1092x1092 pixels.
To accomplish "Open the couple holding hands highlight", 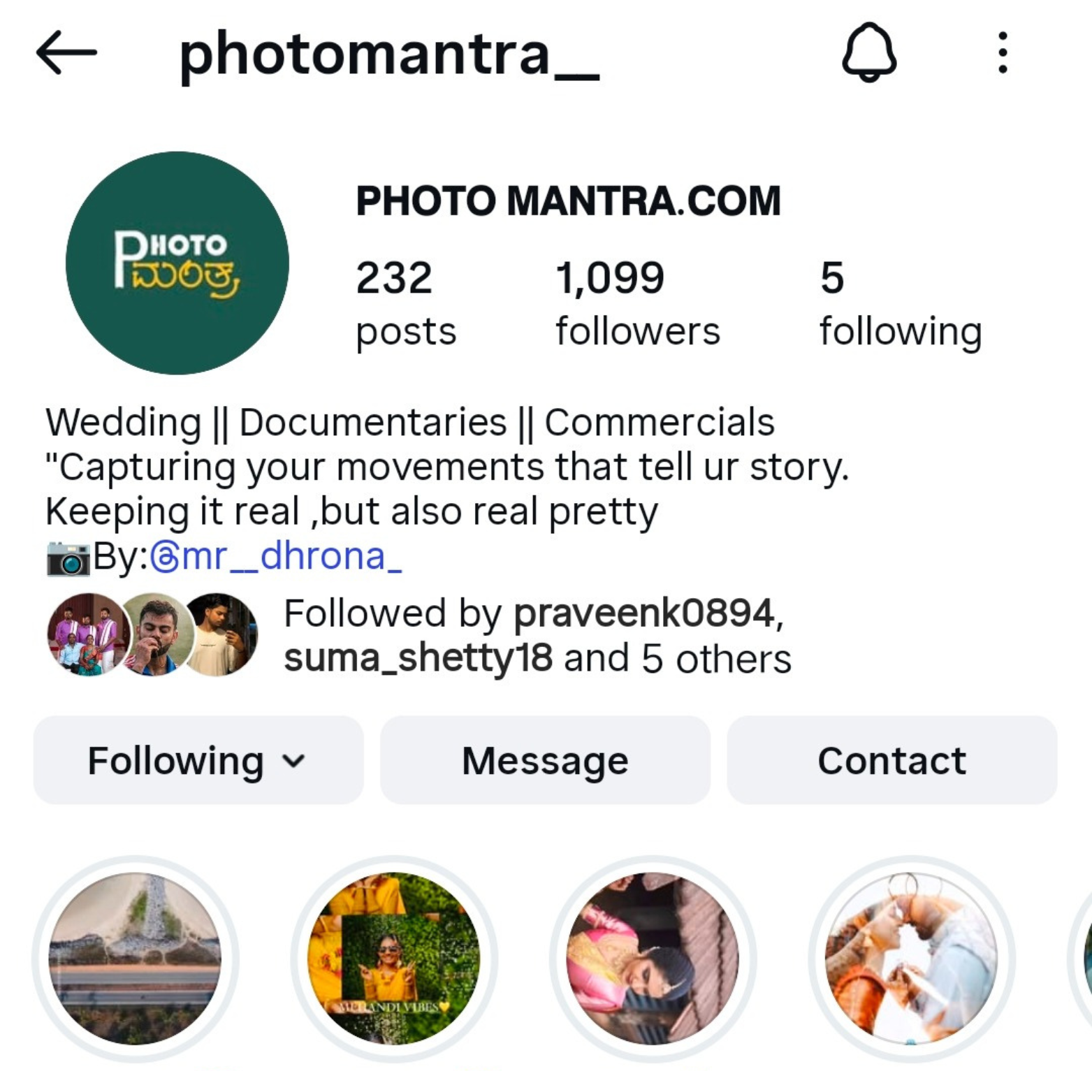I will [x=911, y=959].
